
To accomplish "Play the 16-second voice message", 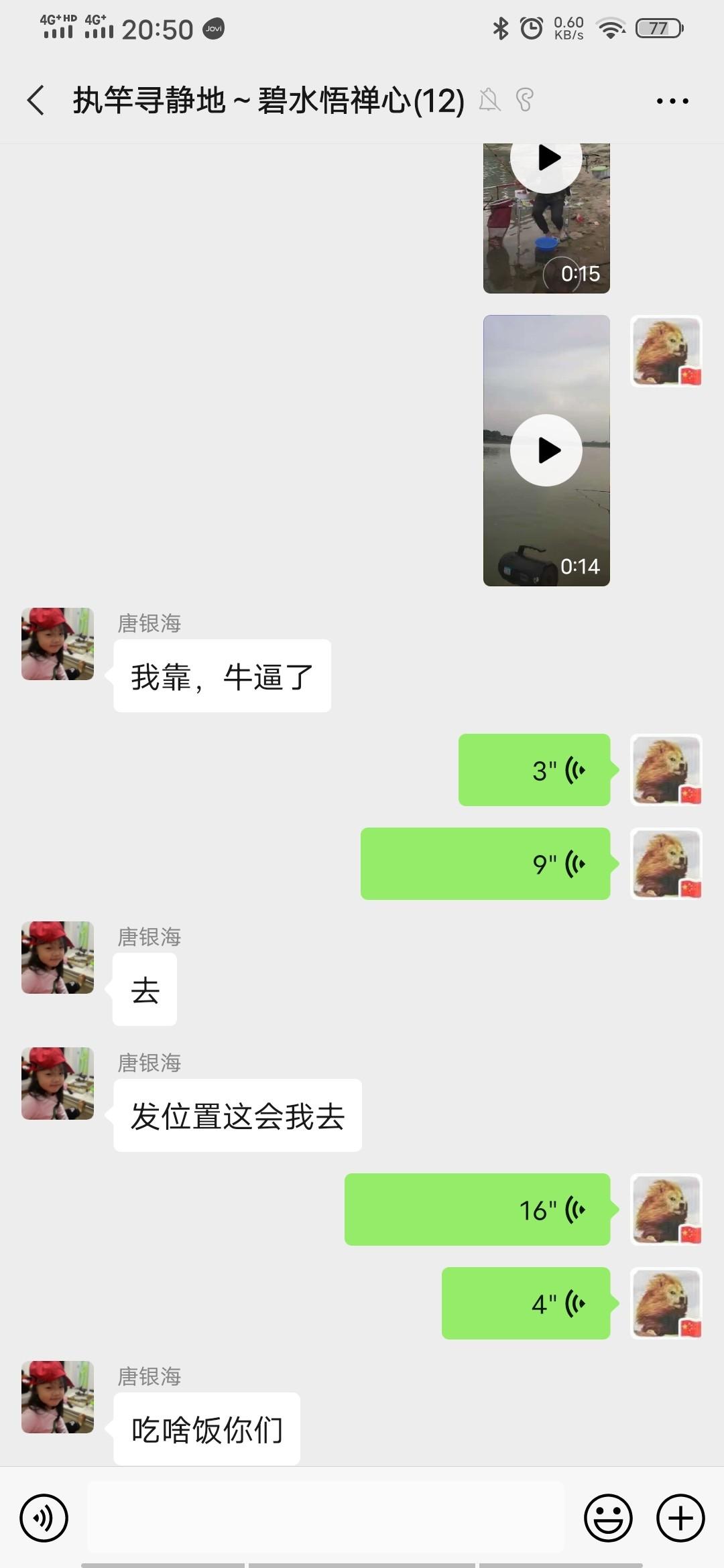I will [x=477, y=1210].
